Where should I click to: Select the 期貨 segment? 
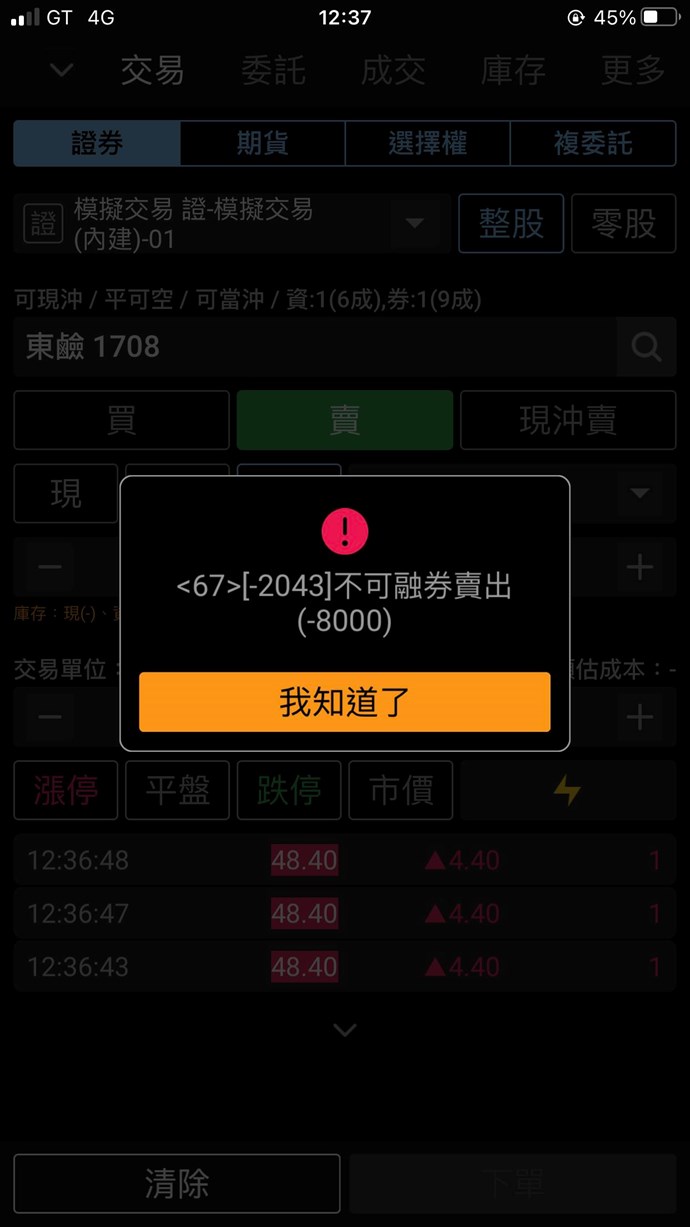(262, 144)
